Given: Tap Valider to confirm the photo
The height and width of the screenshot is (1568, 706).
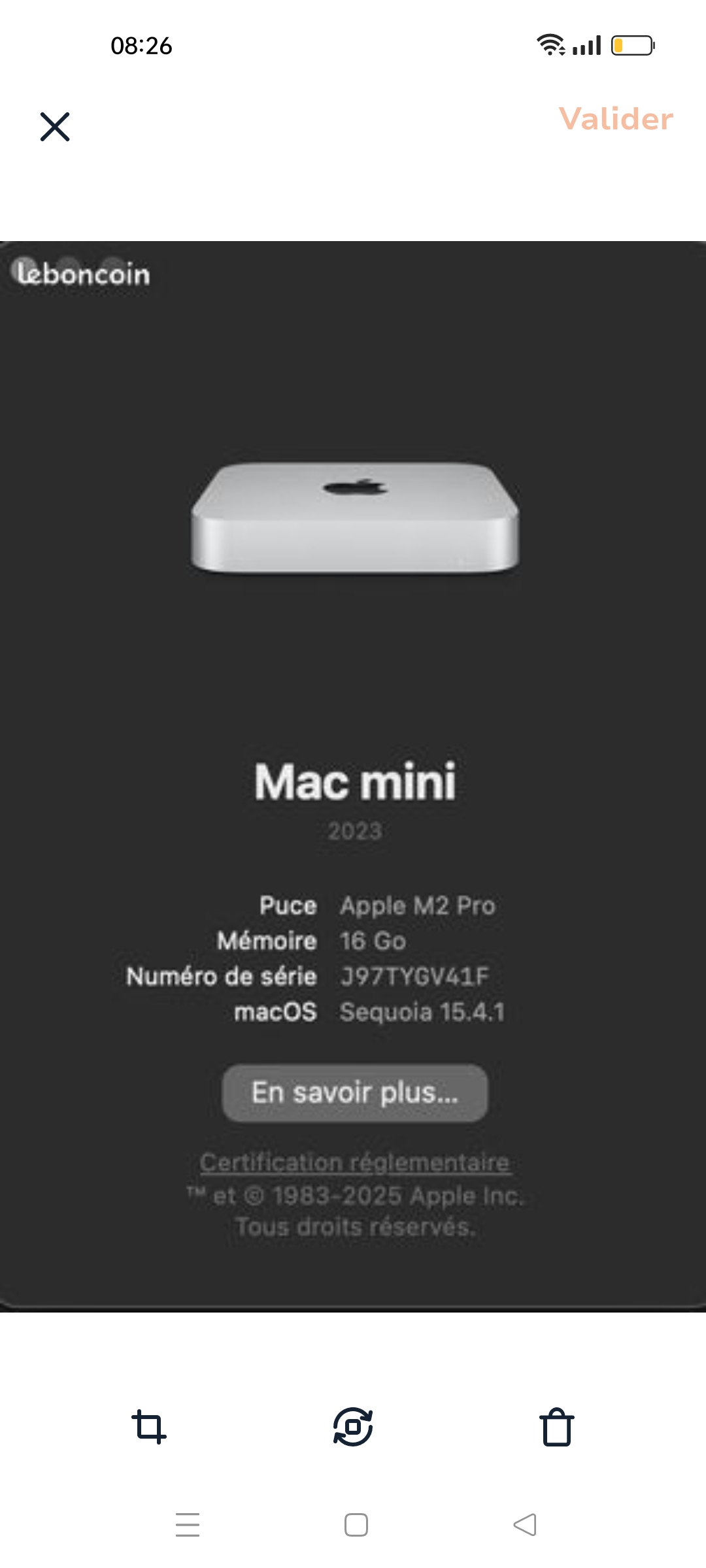Looking at the screenshot, I should tap(616, 119).
